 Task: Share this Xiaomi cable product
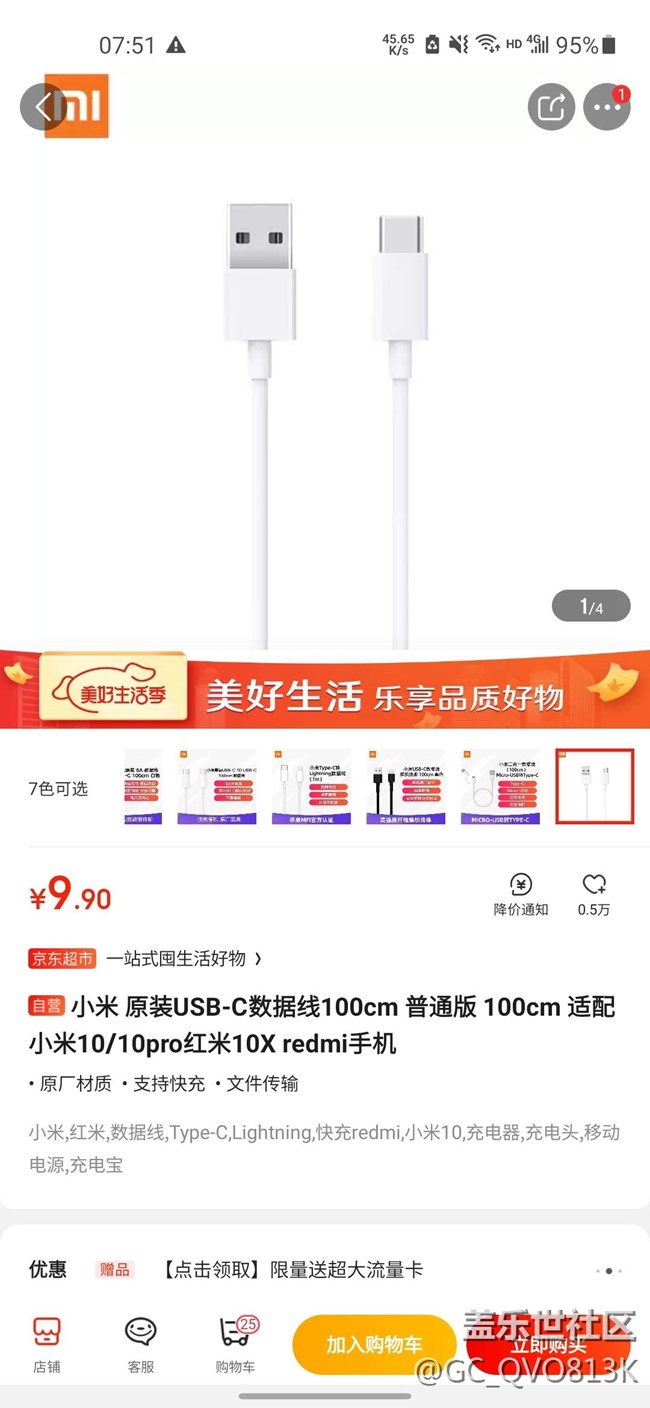click(551, 108)
